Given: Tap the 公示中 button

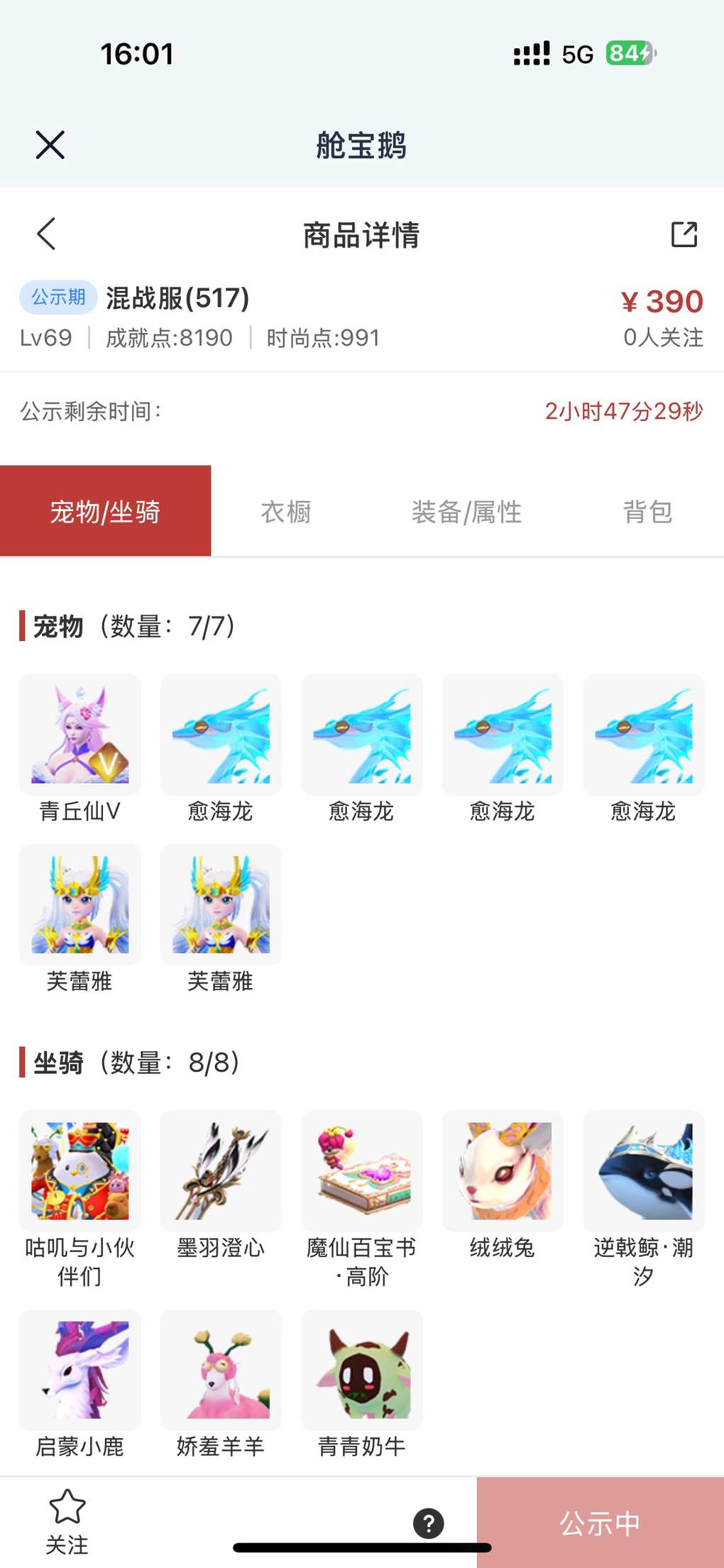Looking at the screenshot, I should [x=600, y=1523].
